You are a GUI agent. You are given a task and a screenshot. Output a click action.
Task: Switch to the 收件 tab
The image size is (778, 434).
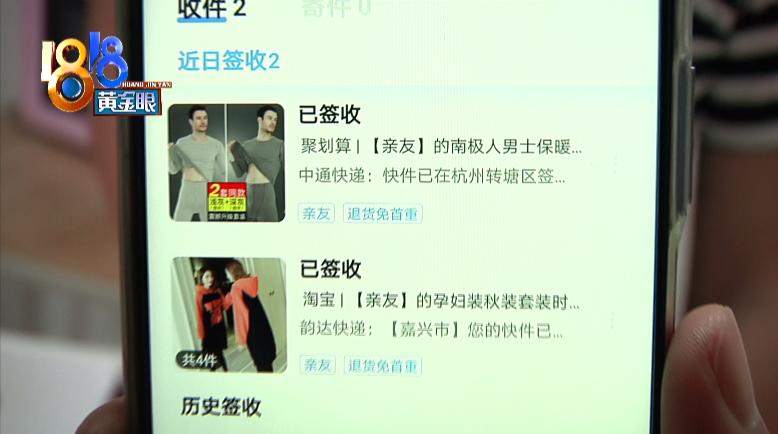click(x=211, y=9)
